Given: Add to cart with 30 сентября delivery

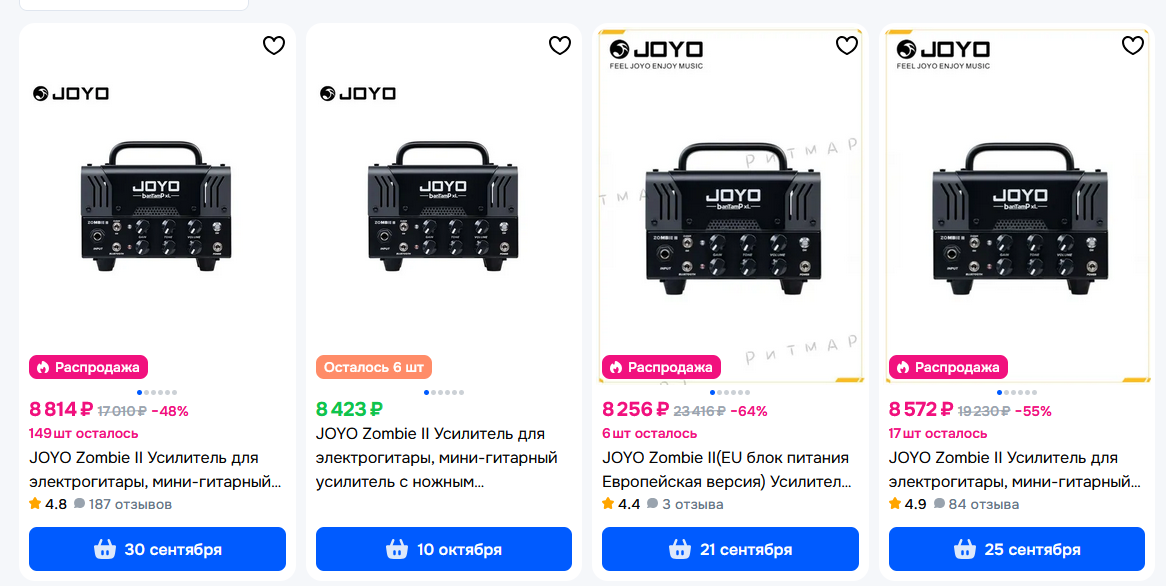Looking at the screenshot, I should pos(157,550).
